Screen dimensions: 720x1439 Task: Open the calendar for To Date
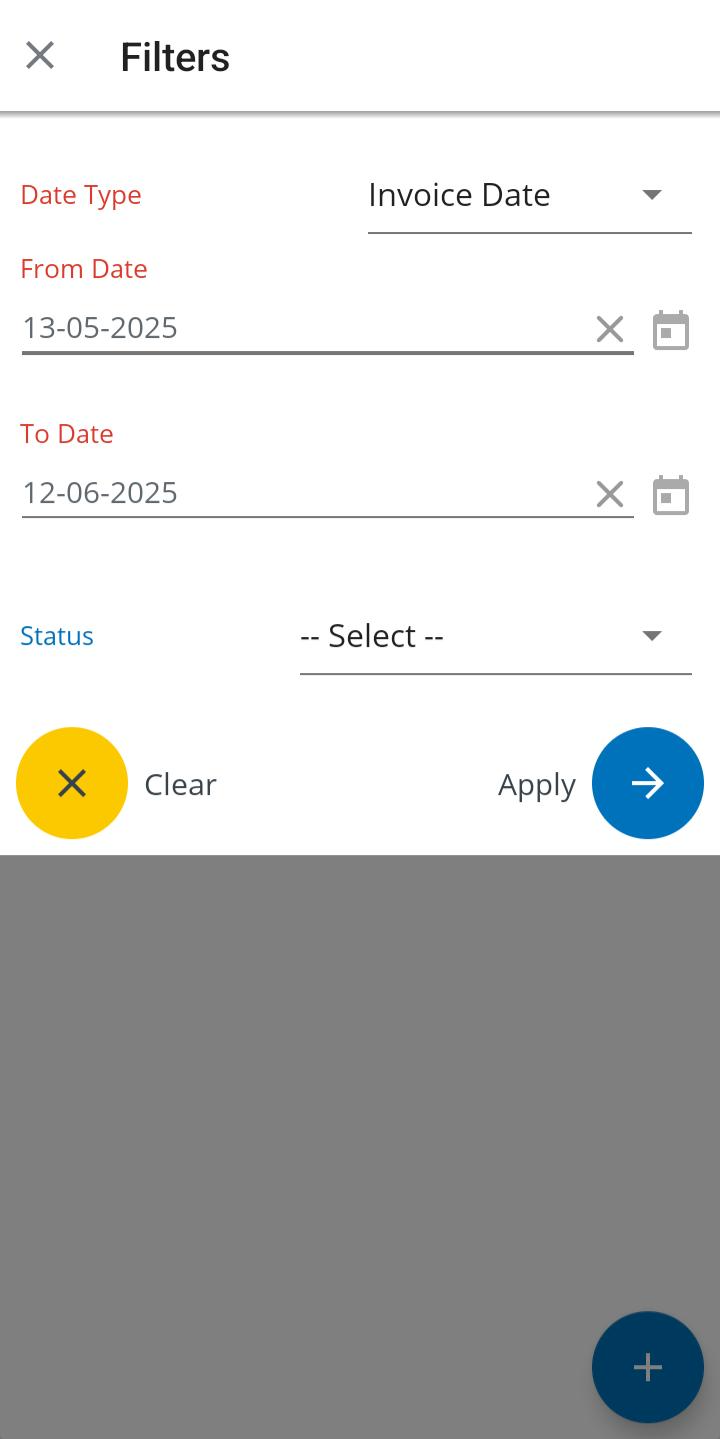coord(671,495)
